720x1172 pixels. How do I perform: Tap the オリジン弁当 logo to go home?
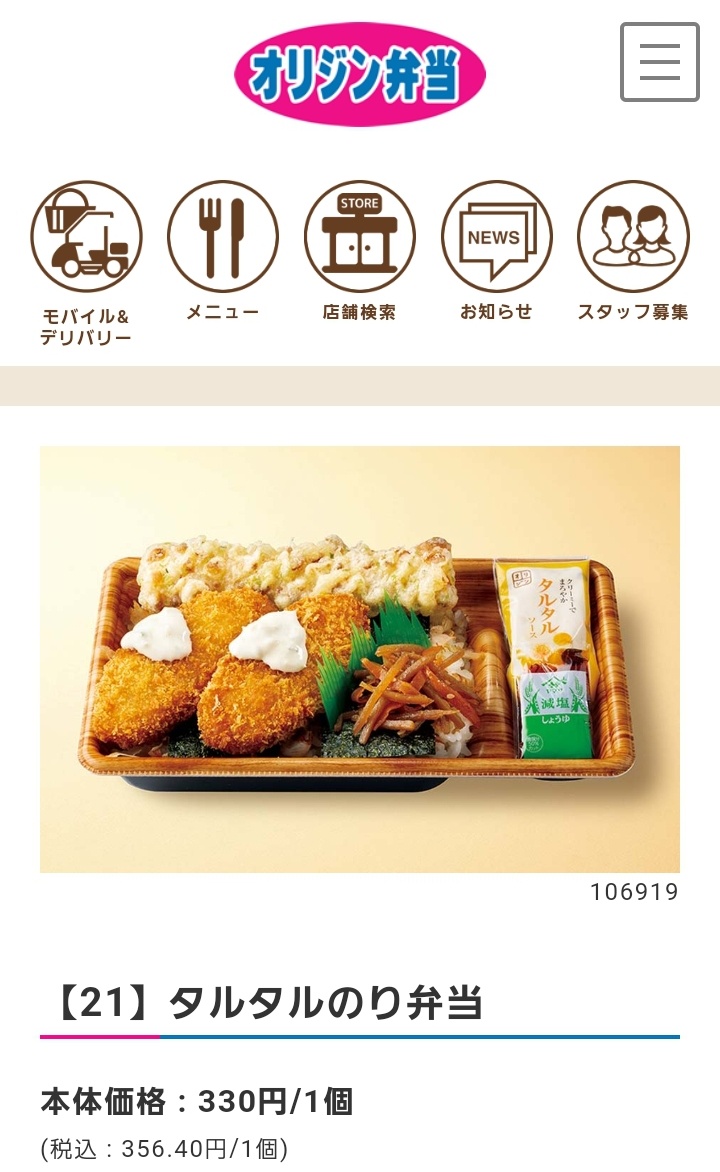(359, 74)
